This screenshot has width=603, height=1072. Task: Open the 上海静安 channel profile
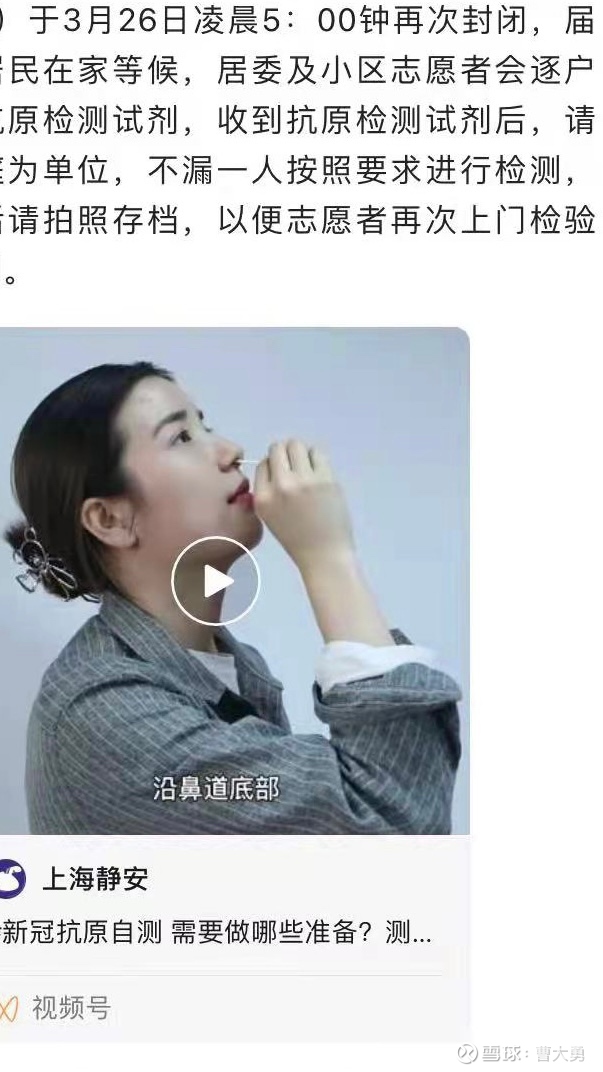(94, 879)
